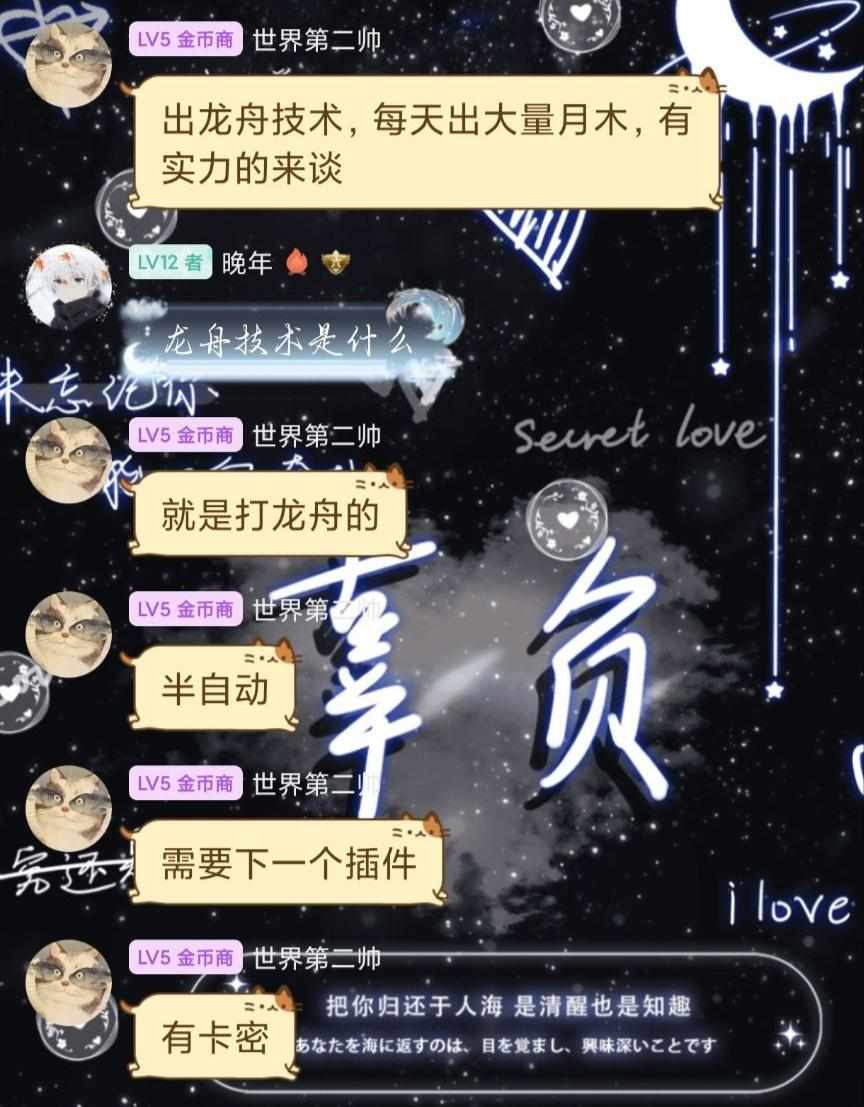Tap 世界第二帅's avatar beside 半自动 message

[68, 634]
